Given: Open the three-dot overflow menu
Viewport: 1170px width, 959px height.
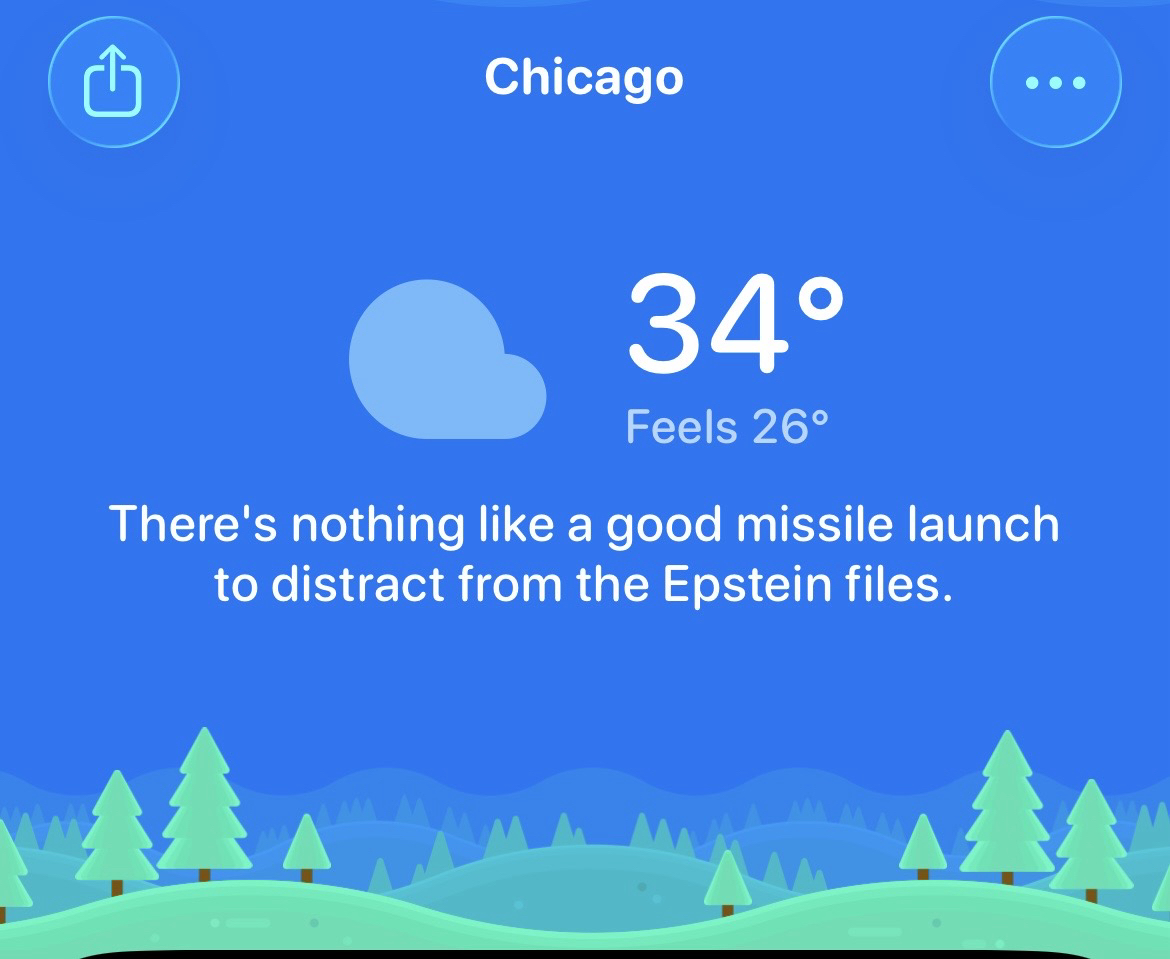Looking at the screenshot, I should [x=1055, y=83].
